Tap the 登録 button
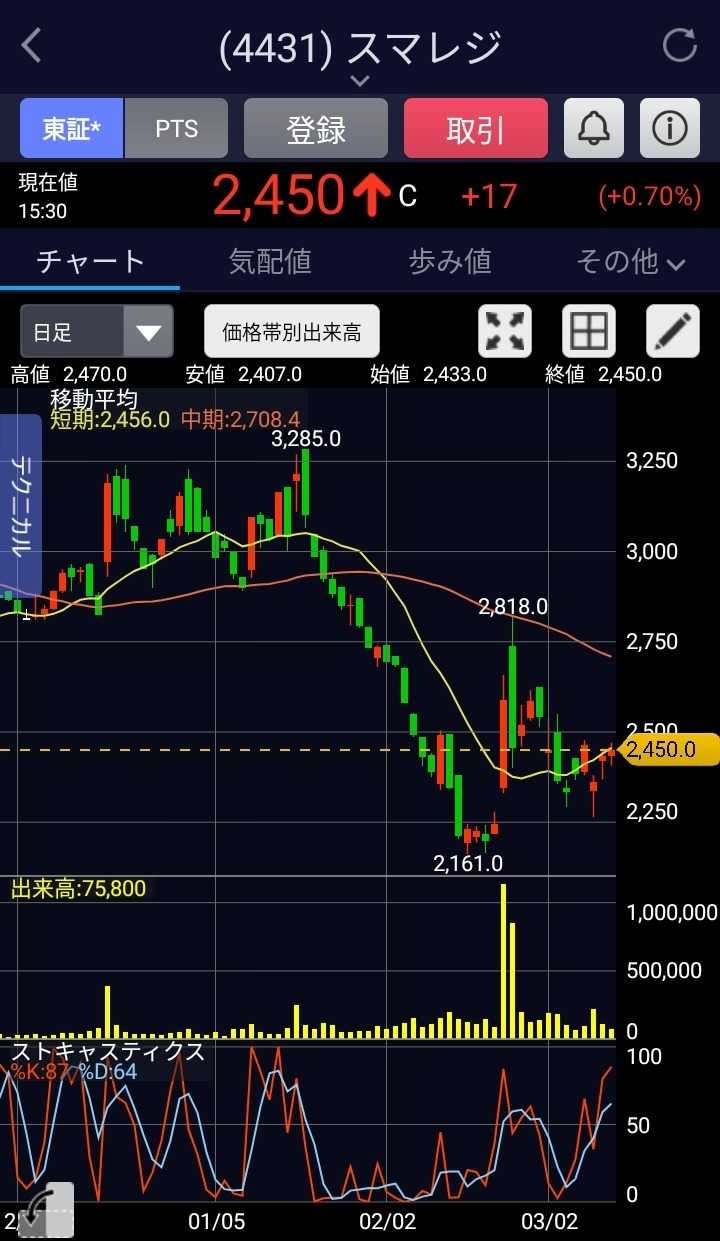The height and width of the screenshot is (1241, 720). pyautogui.click(x=316, y=128)
